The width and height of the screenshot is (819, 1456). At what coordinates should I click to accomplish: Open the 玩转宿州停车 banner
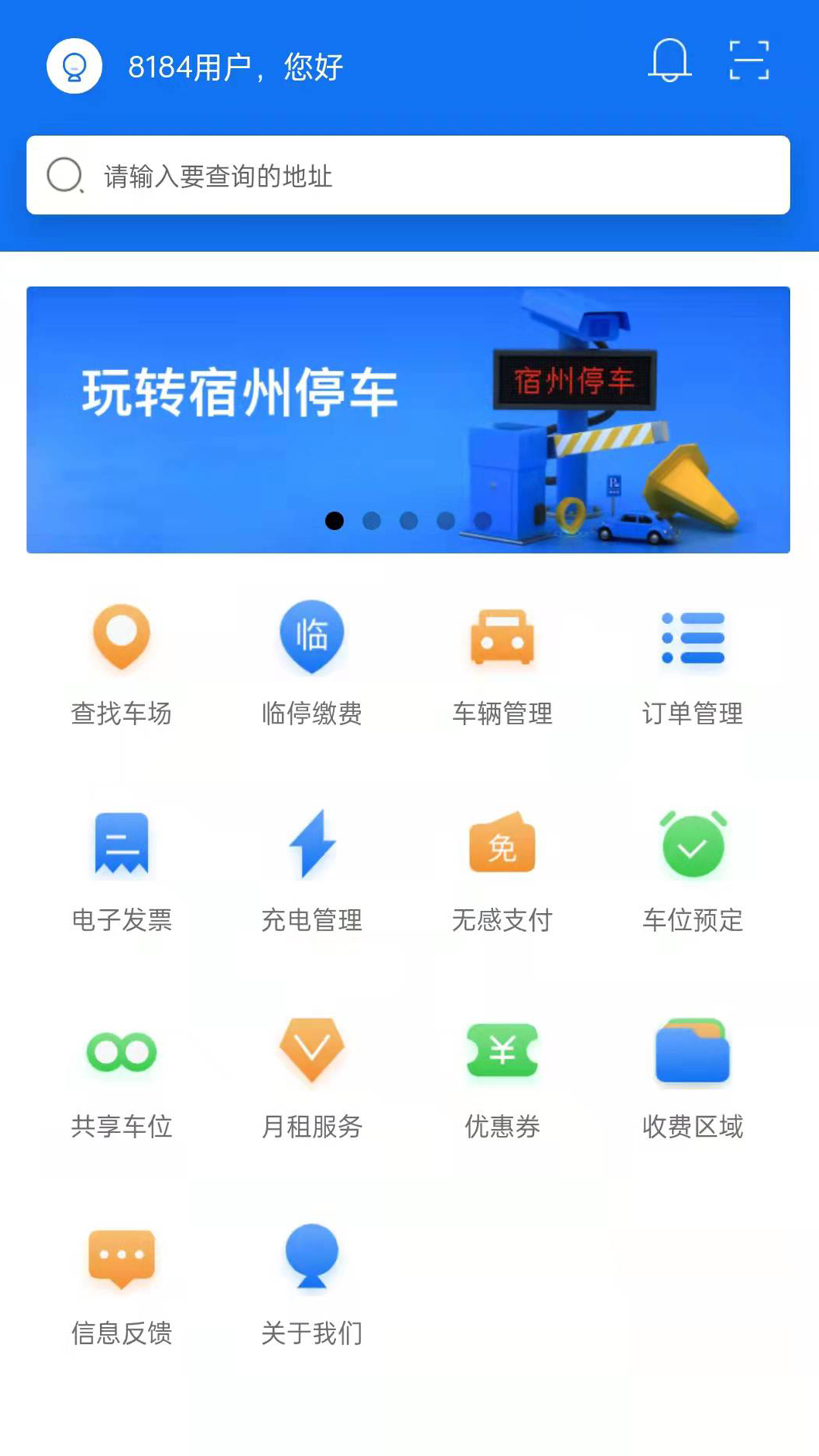pyautogui.click(x=408, y=419)
